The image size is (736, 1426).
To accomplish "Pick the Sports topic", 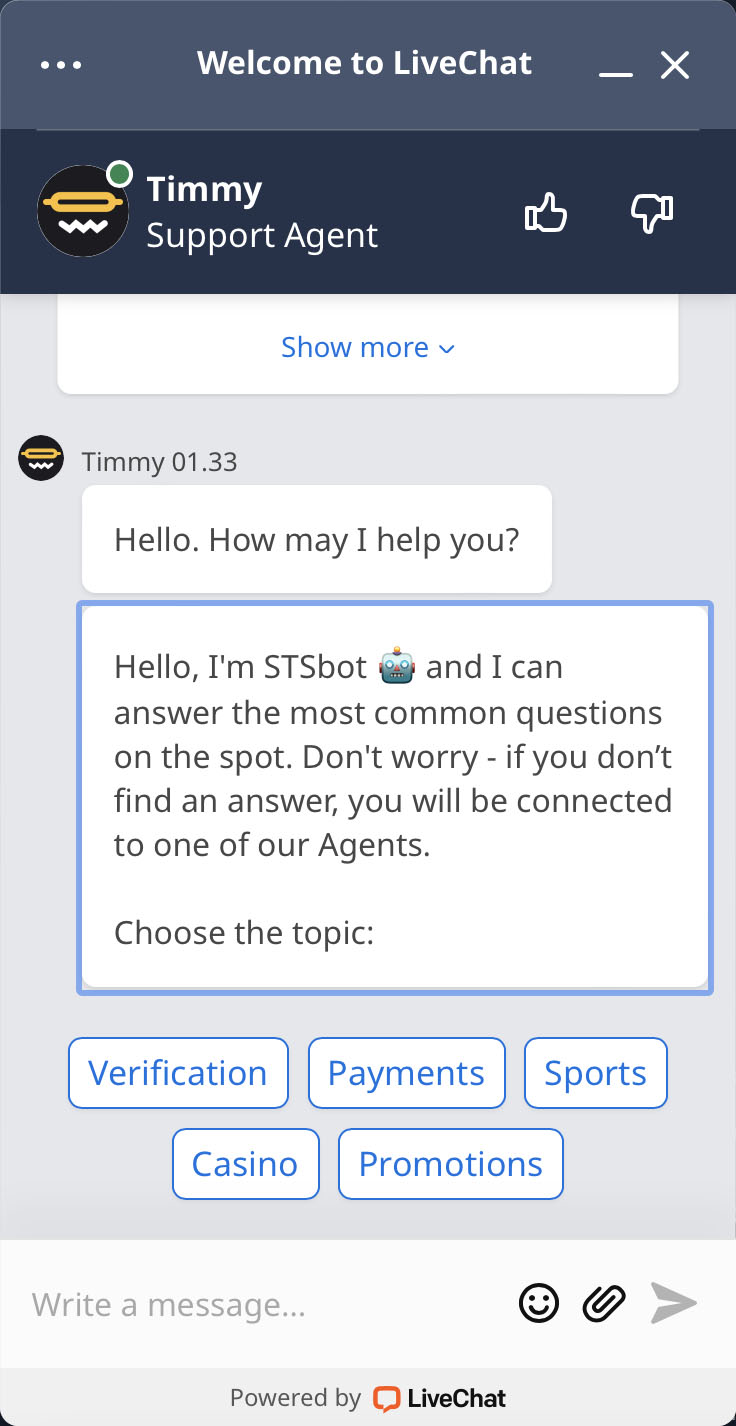I will pos(595,1073).
